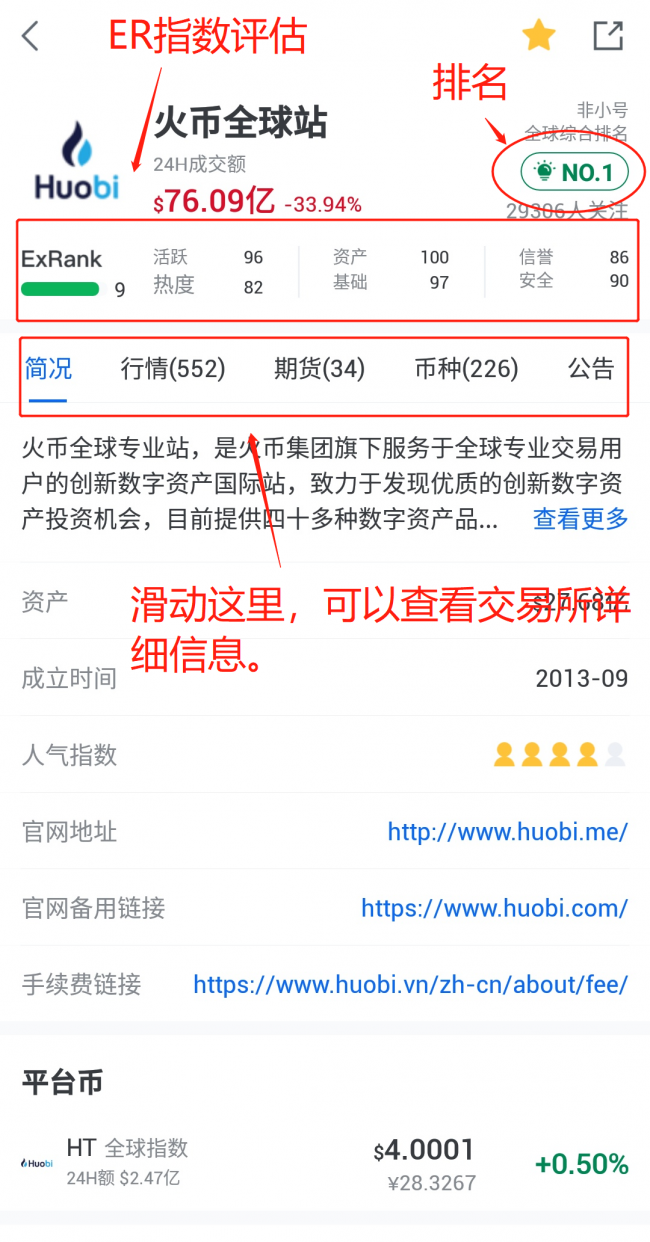The image size is (650, 1242).
Task: Share this exchange page
Action: pyautogui.click(x=608, y=36)
